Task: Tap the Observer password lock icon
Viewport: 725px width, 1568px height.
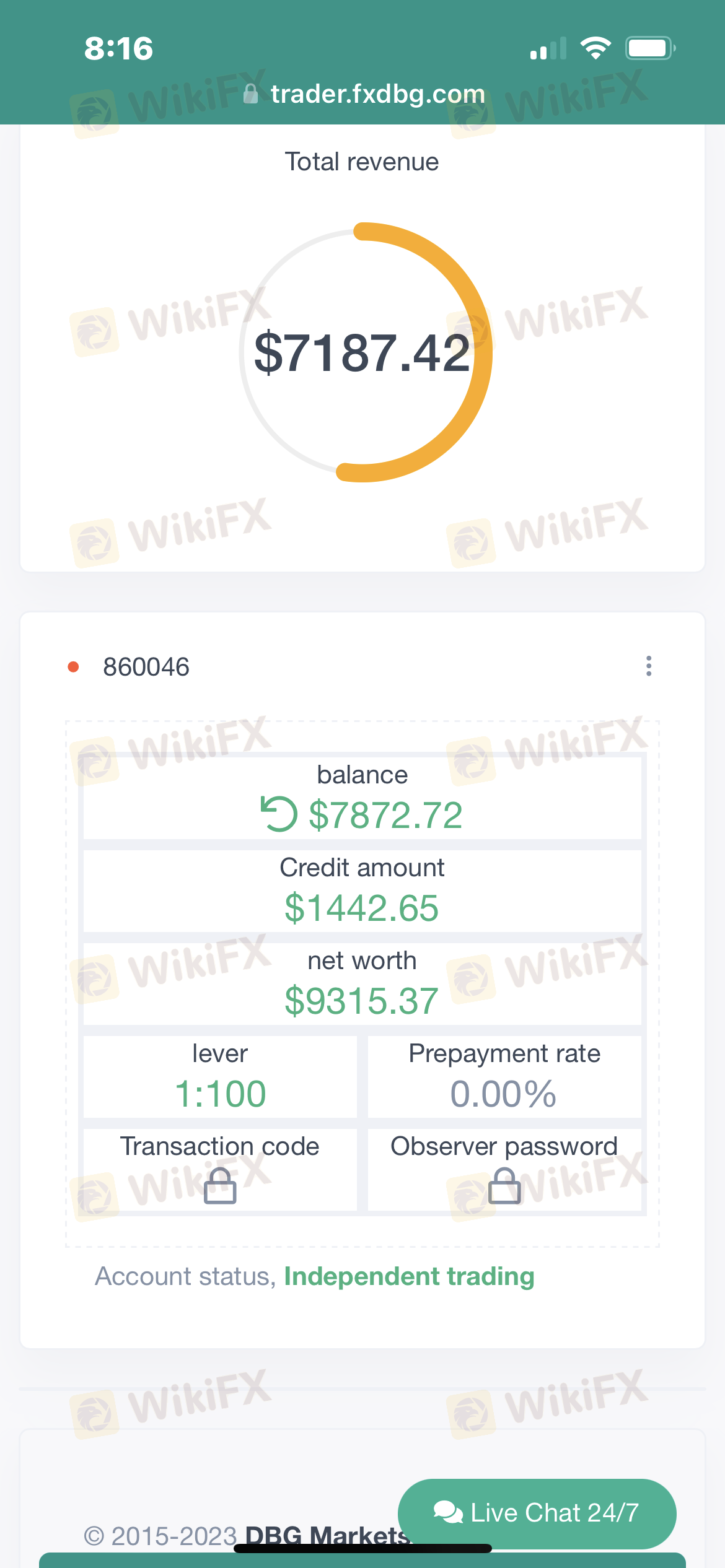Action: pyautogui.click(x=504, y=1186)
